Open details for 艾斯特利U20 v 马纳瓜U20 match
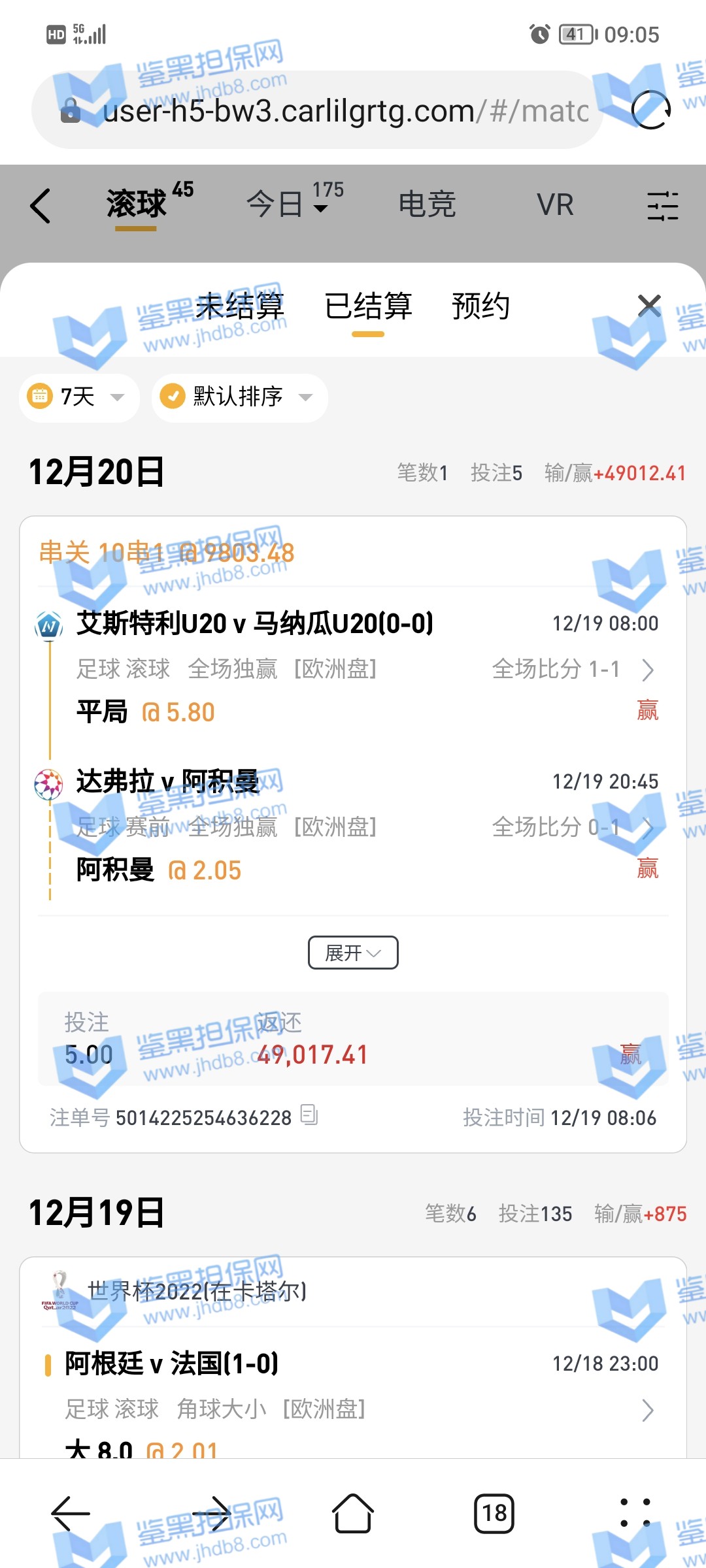The image size is (706, 1568). (x=647, y=670)
